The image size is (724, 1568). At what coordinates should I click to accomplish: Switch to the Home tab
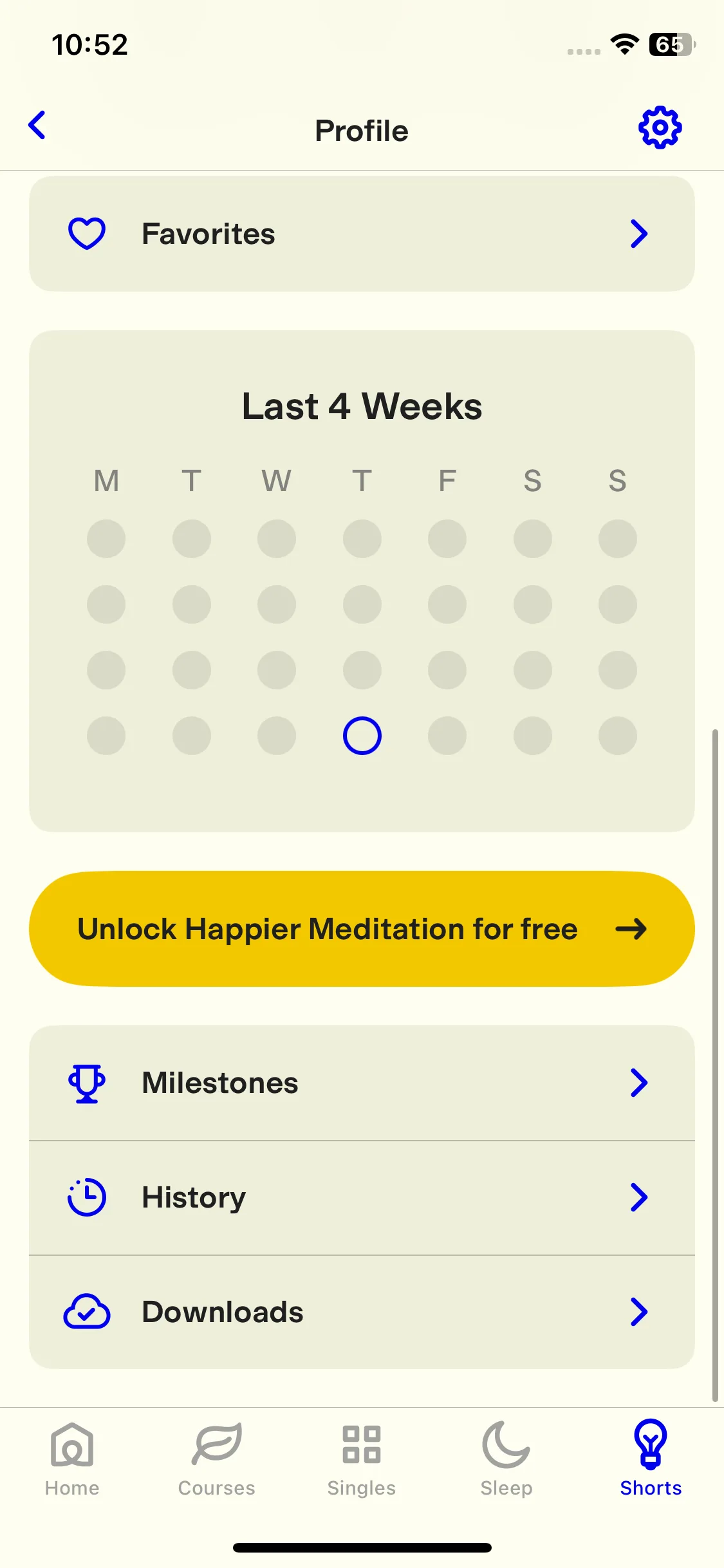[x=72, y=1459]
